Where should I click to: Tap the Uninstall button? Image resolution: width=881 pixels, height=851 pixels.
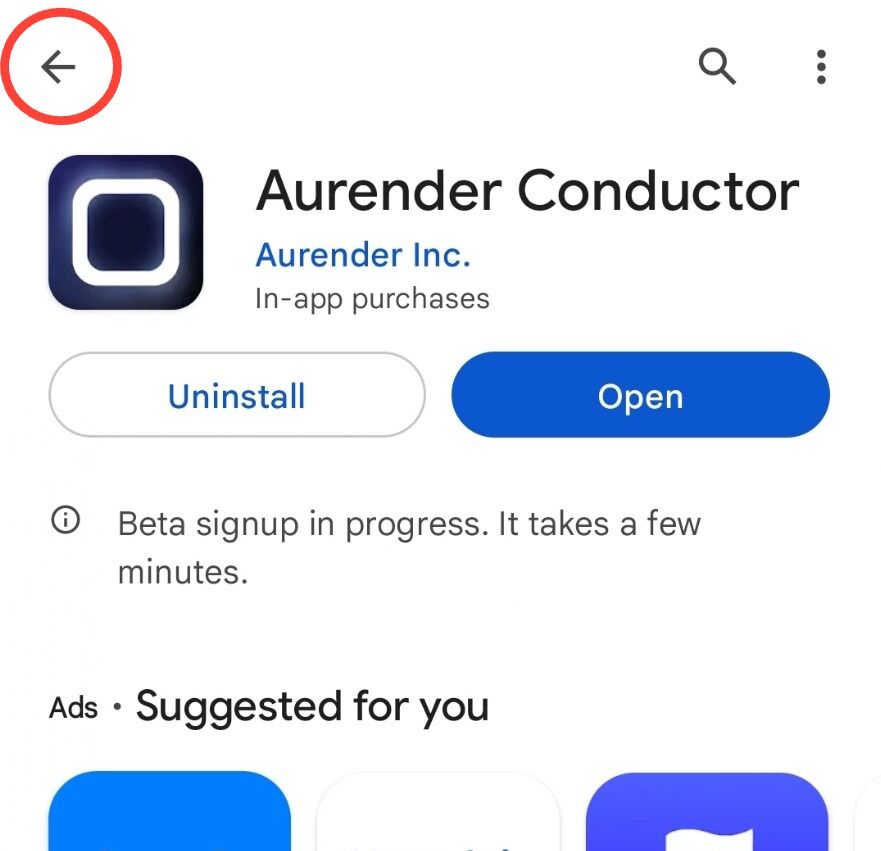click(237, 395)
